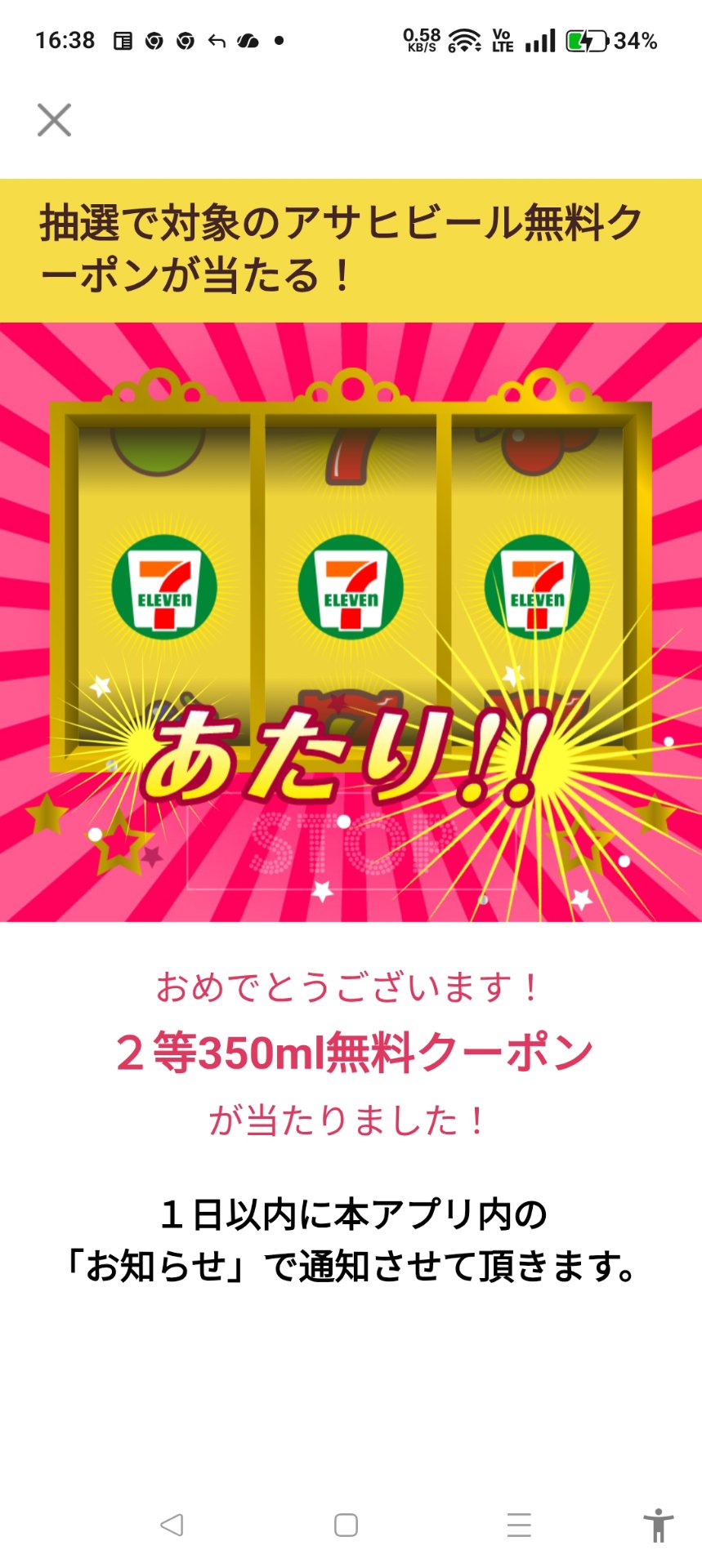Open the accessibility shortcut button
702x1568 pixels.
(658, 1525)
